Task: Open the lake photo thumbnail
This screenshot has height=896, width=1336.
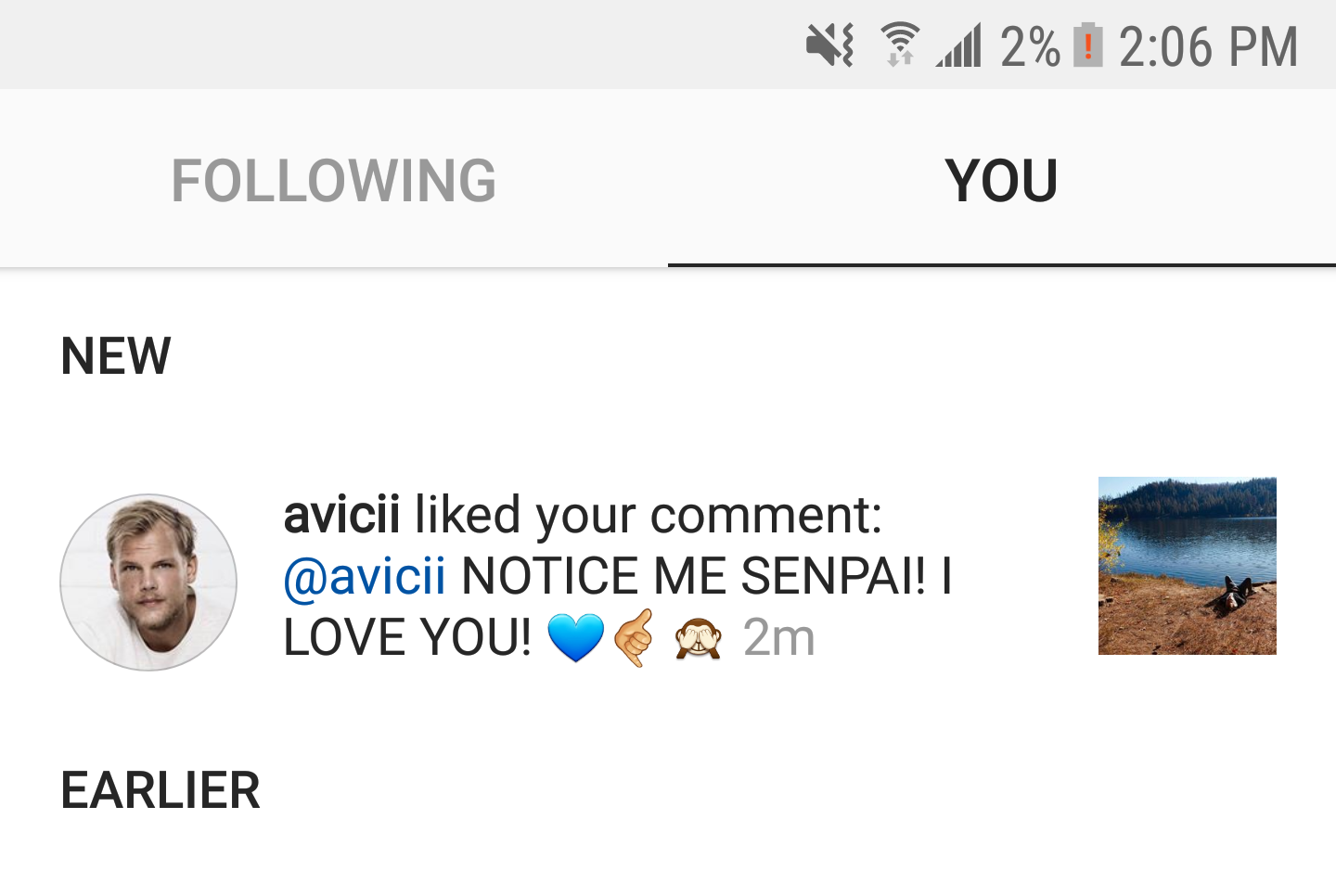Action: pos(1187,566)
